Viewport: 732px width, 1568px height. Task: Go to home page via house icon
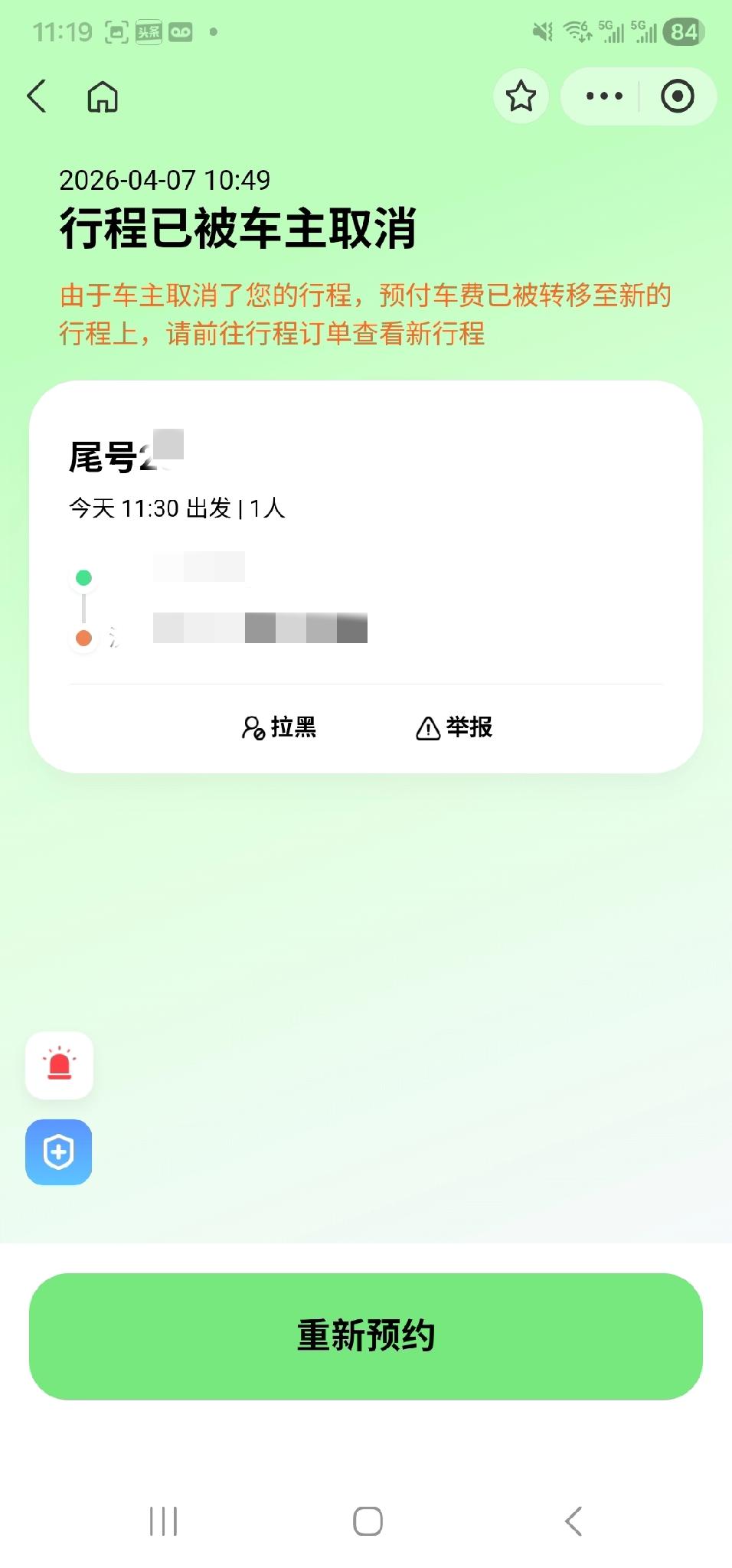coord(102,97)
